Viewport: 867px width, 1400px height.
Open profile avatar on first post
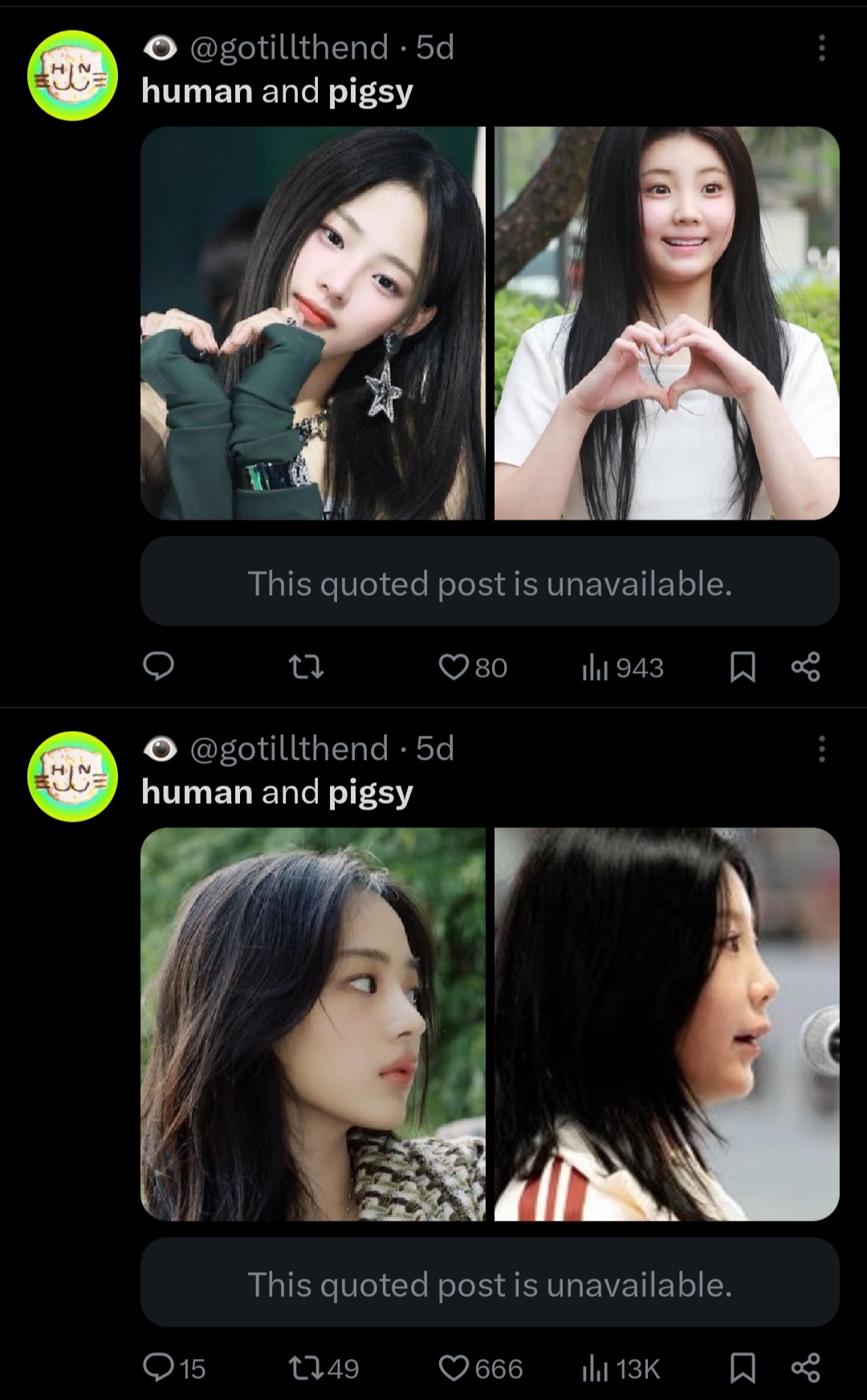pos(73,76)
